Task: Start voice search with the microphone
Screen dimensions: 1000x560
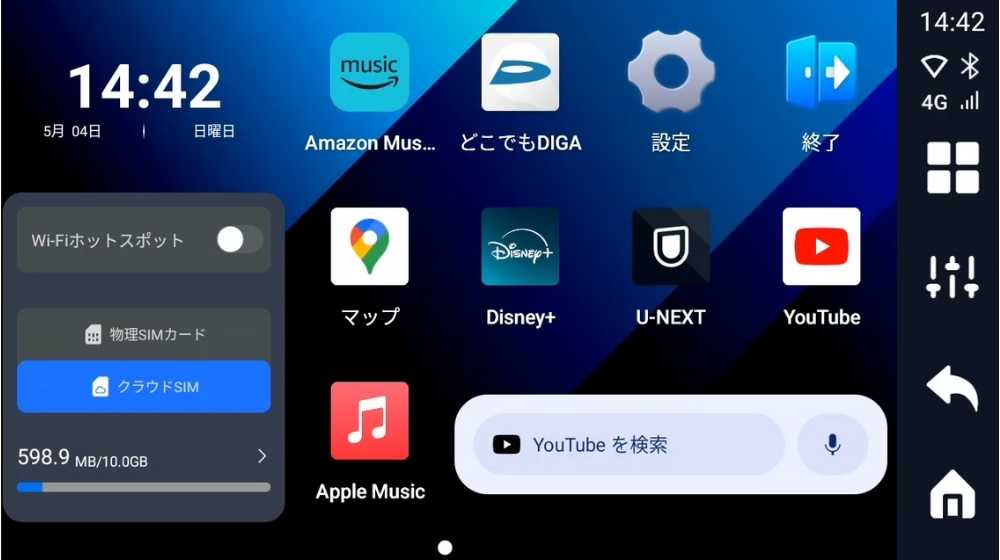Action: (x=833, y=445)
